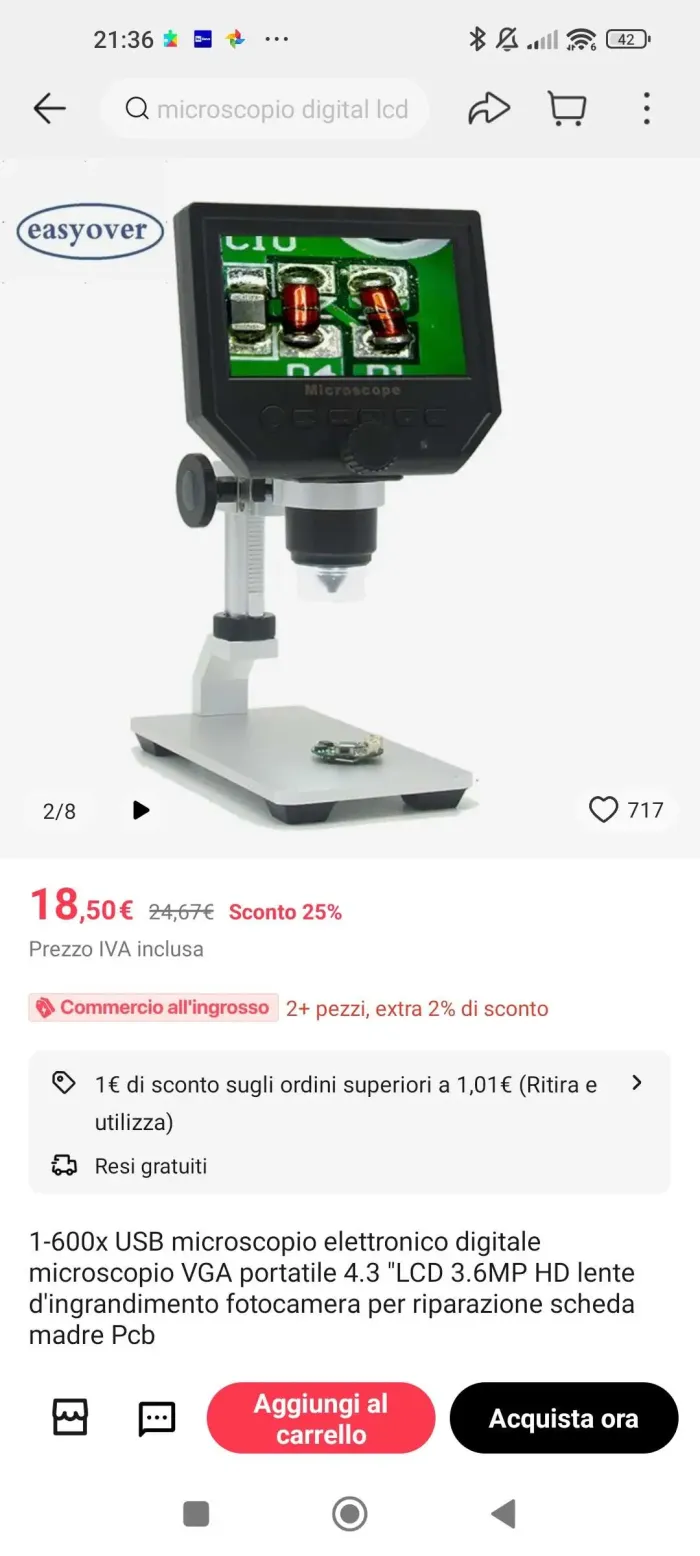Buy now with Acquista ora
This screenshot has width=700, height=1556.
(563, 1418)
